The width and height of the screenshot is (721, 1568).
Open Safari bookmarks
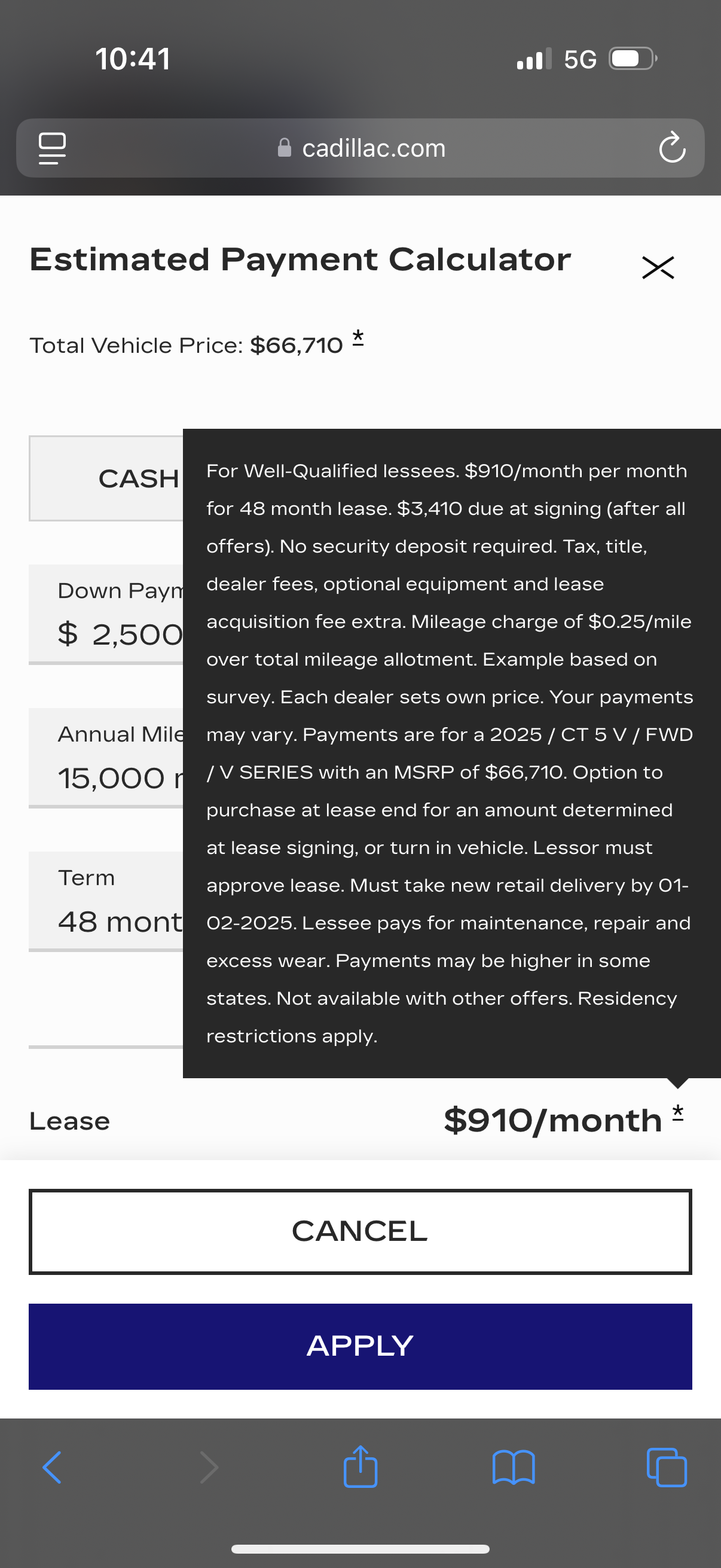coord(514,1468)
